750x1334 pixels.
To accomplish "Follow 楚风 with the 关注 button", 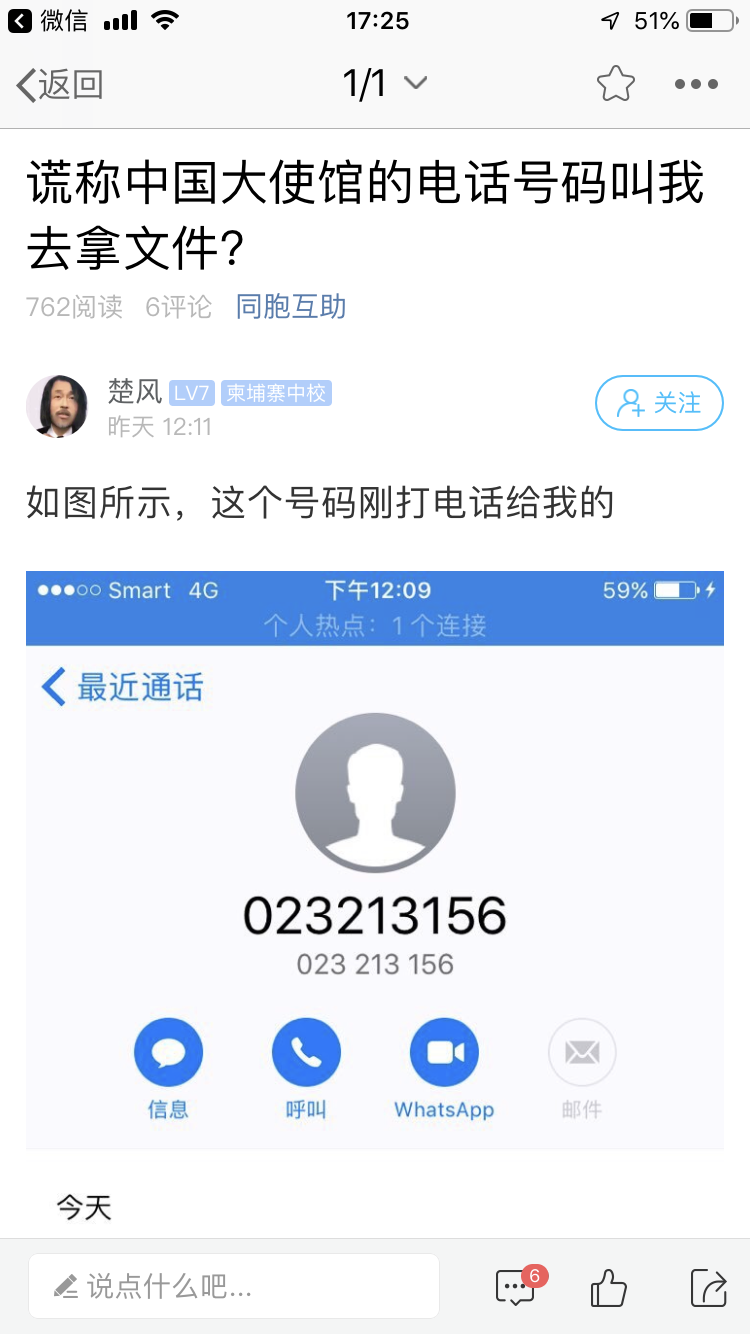I will pyautogui.click(x=659, y=403).
